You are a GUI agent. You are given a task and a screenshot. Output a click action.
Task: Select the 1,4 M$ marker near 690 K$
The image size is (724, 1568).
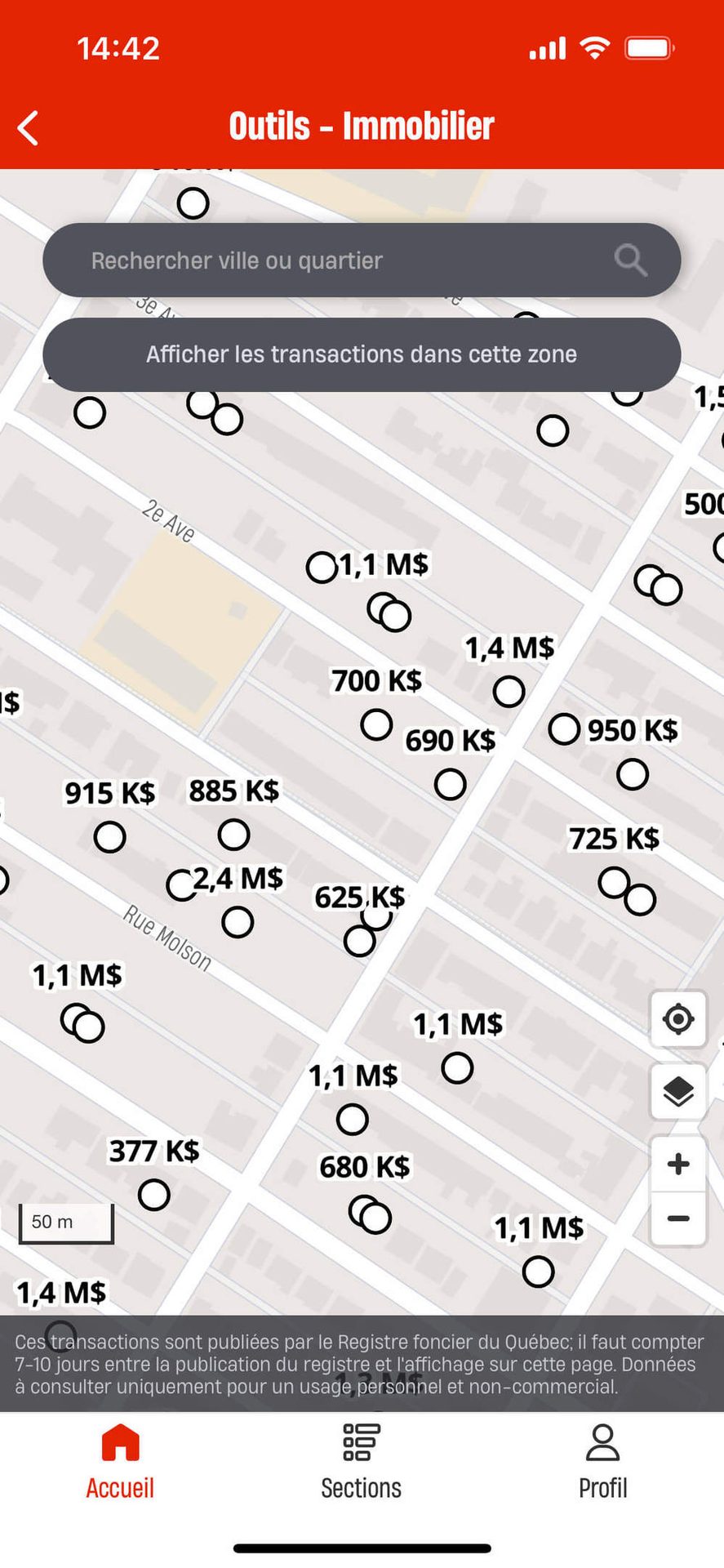[x=509, y=692]
